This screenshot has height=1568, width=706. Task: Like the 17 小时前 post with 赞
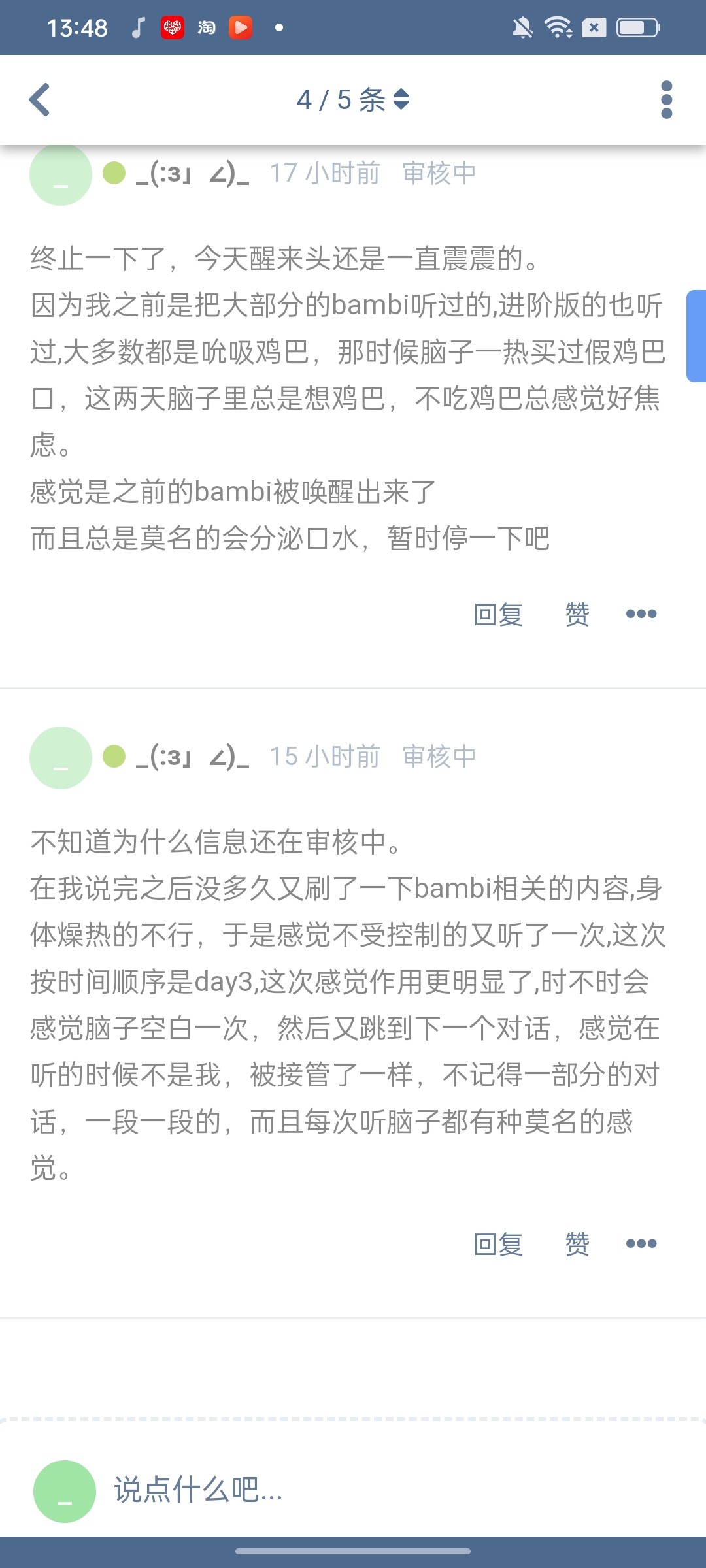(x=577, y=614)
